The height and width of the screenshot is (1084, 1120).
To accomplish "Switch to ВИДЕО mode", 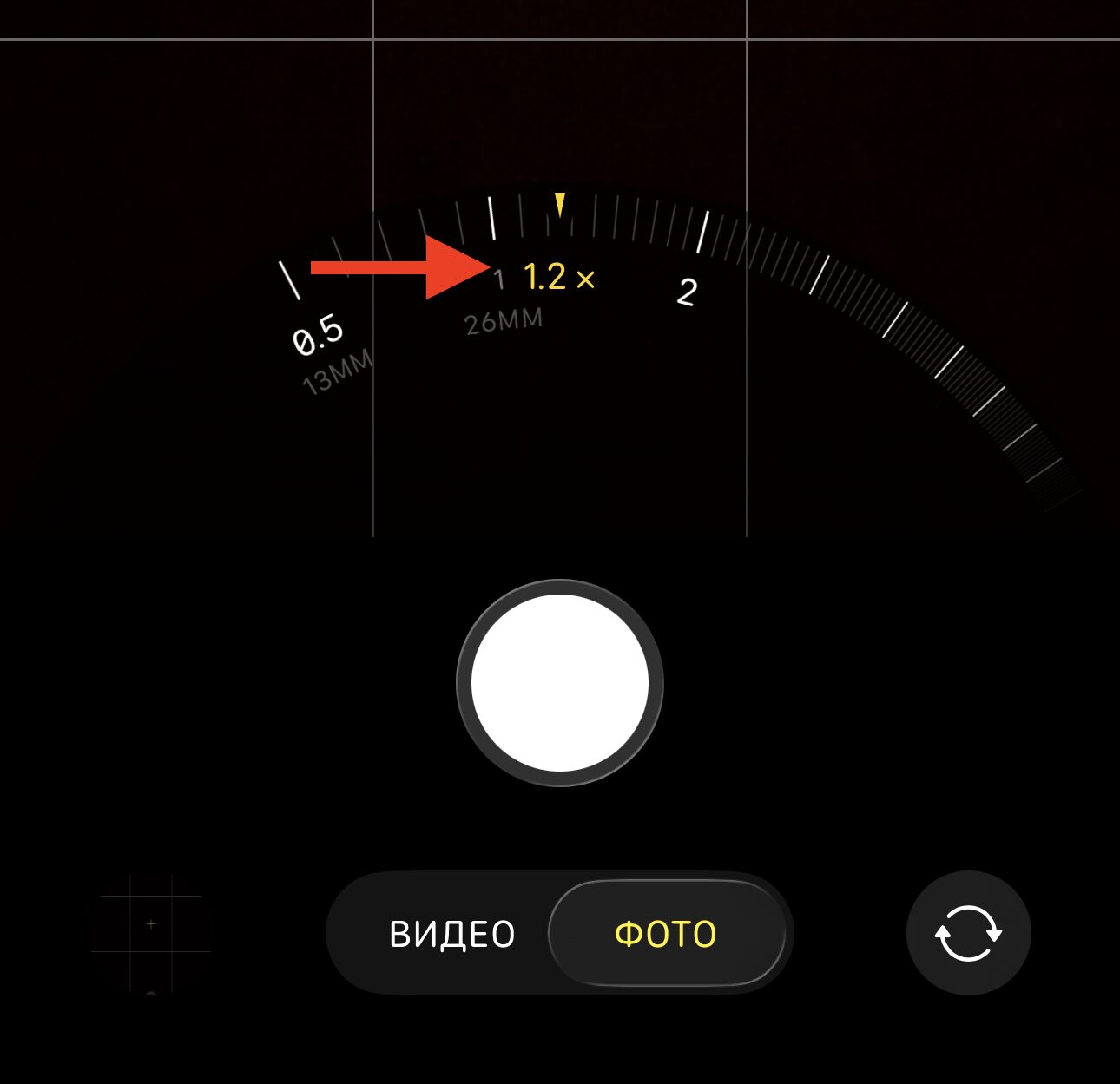I will click(452, 935).
